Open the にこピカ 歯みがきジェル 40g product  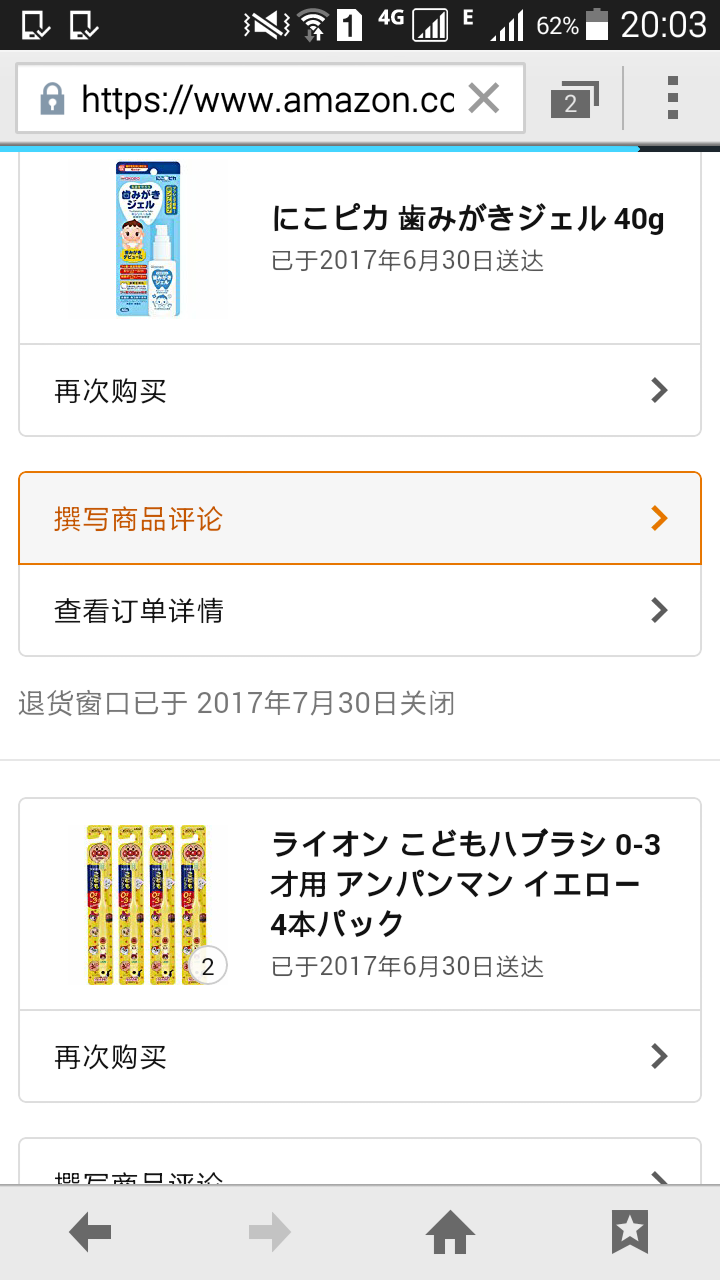pos(467,218)
